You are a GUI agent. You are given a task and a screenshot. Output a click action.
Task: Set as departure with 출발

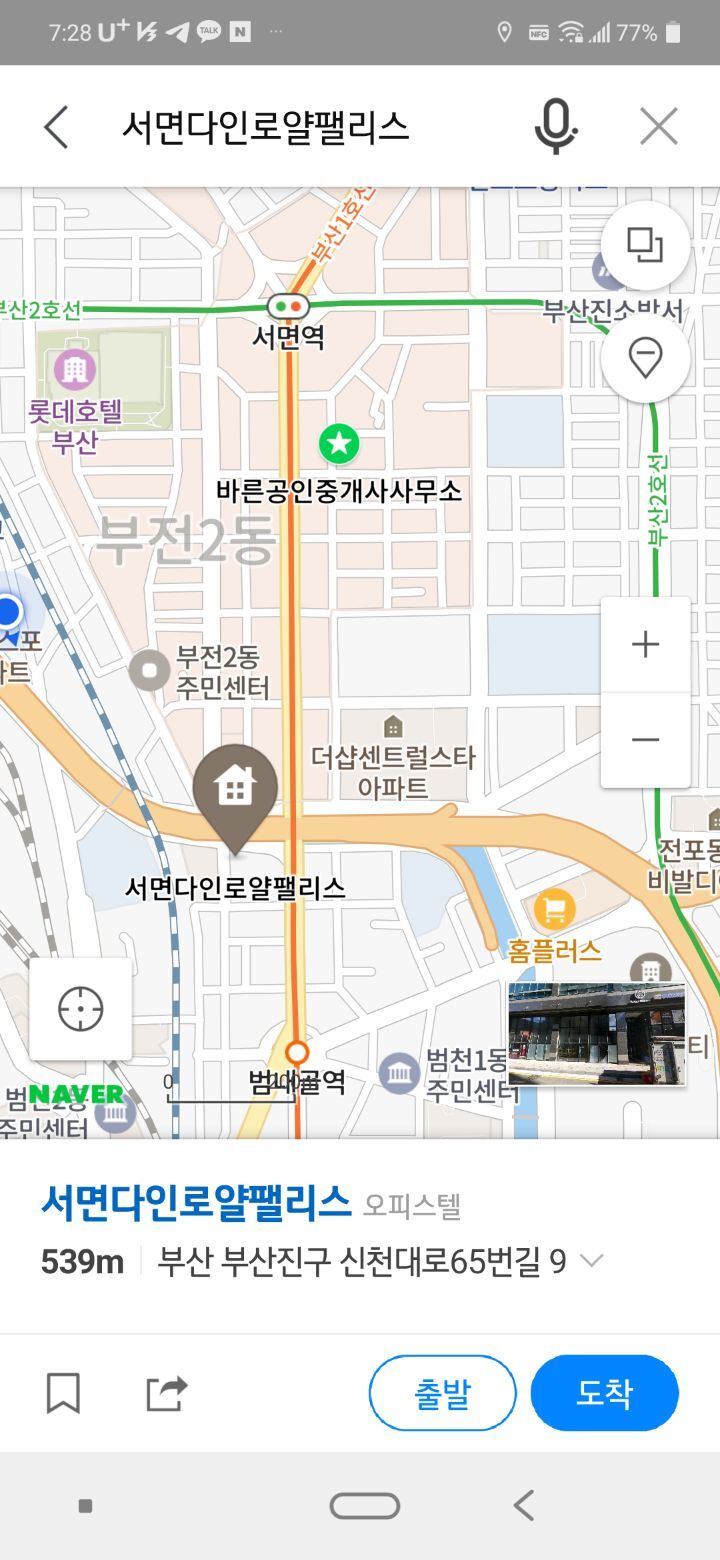(x=442, y=1392)
